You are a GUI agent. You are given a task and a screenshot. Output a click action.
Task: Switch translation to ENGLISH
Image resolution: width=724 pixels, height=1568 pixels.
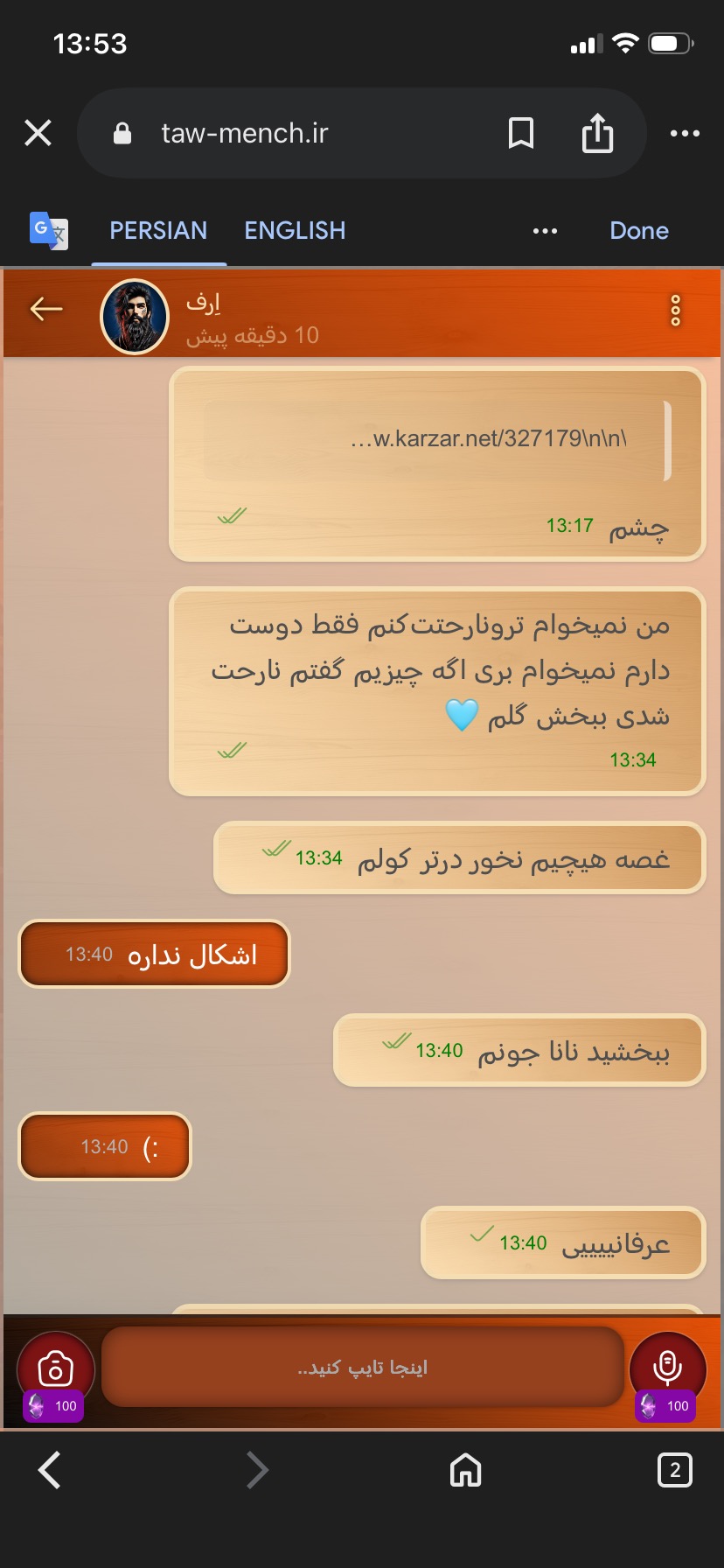(x=295, y=230)
